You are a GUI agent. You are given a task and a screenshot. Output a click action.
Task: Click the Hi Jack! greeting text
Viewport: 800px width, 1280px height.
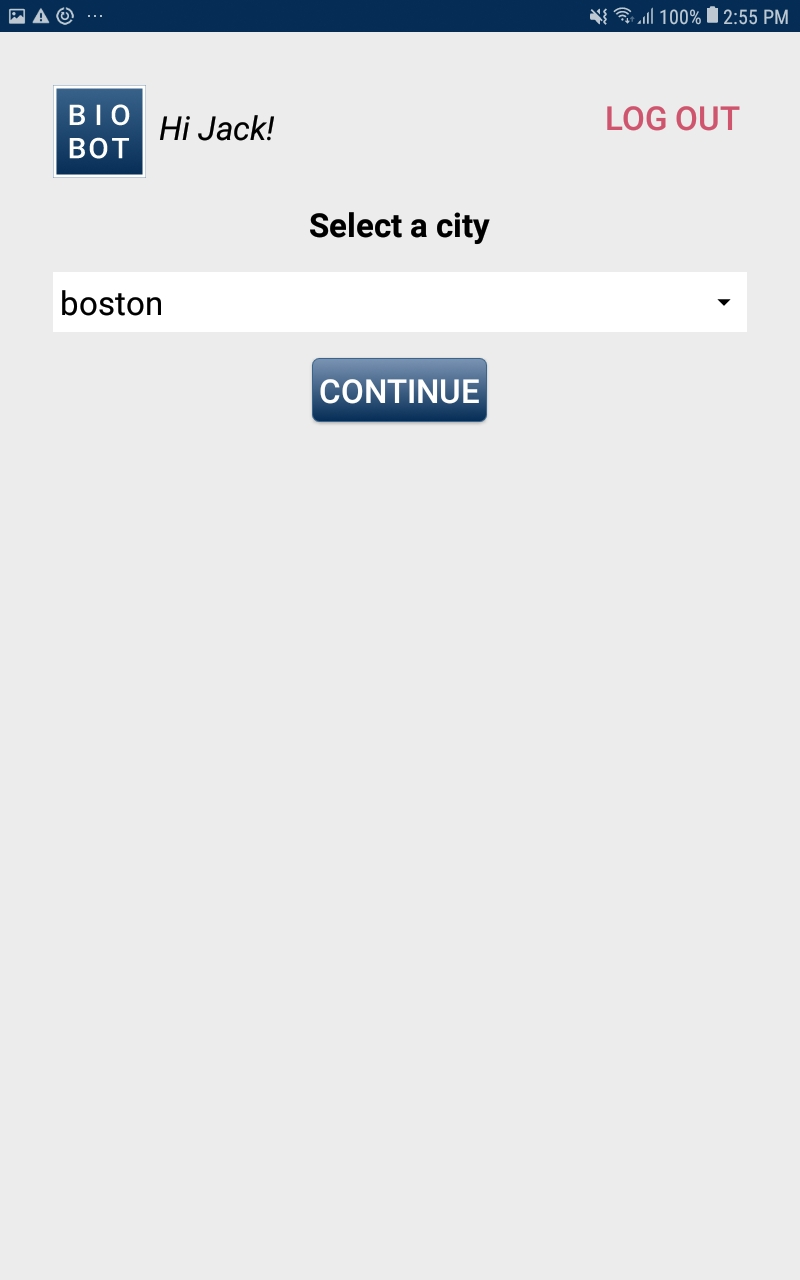[x=216, y=130]
